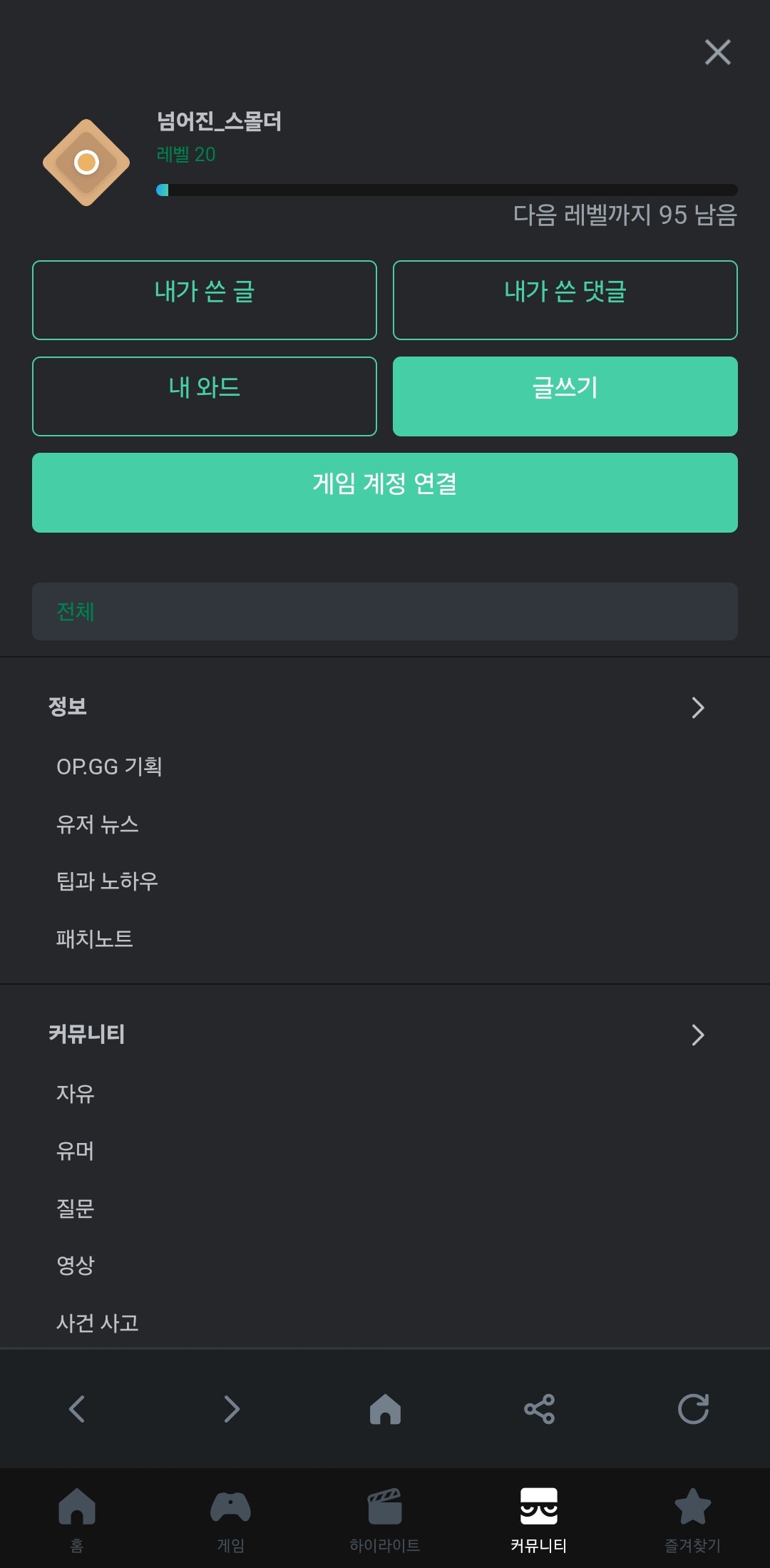Tap the share icon in browser toolbar
This screenshot has width=770, height=1568.
click(539, 1409)
